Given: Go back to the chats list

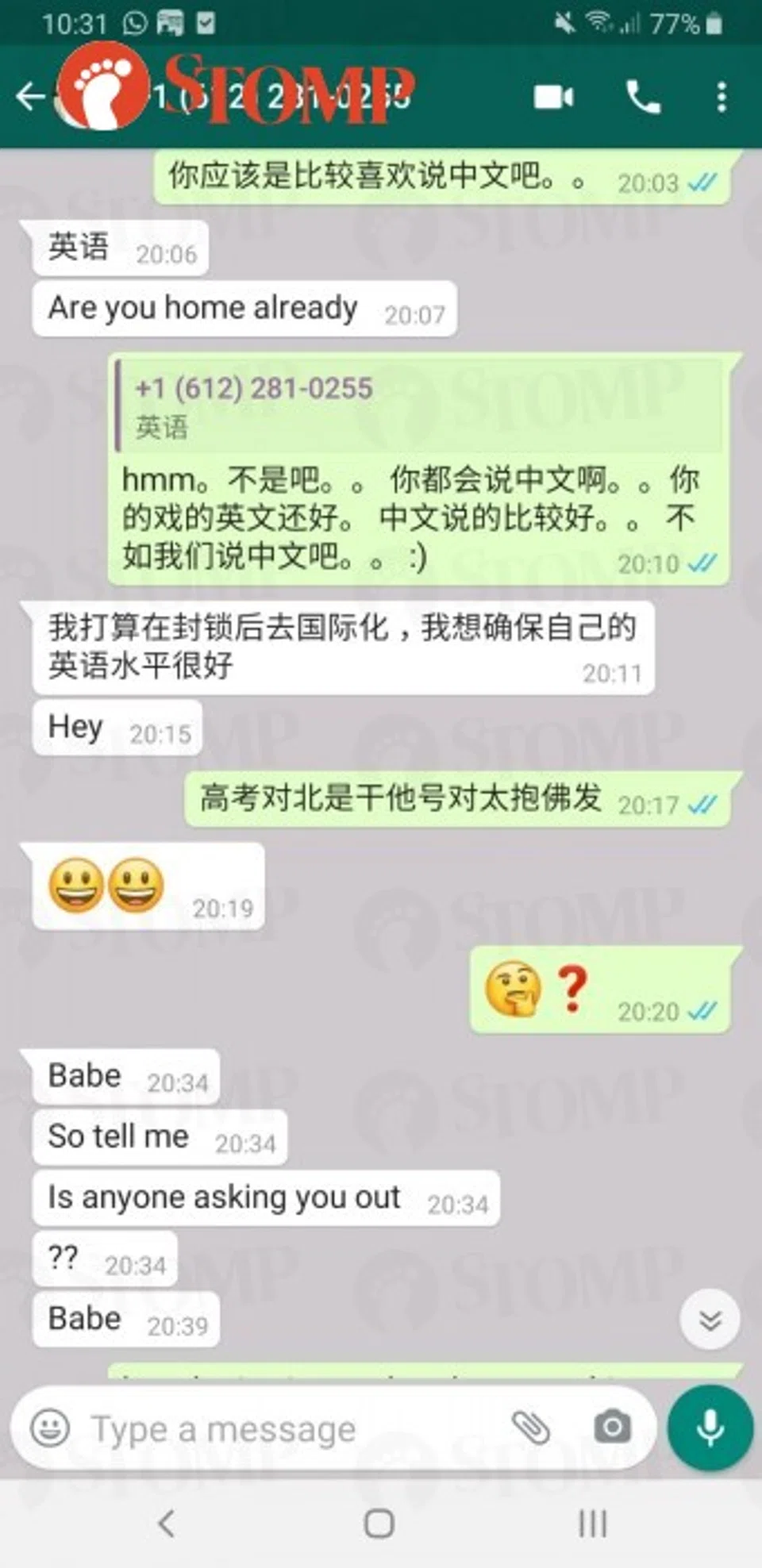Looking at the screenshot, I should pos(30,97).
